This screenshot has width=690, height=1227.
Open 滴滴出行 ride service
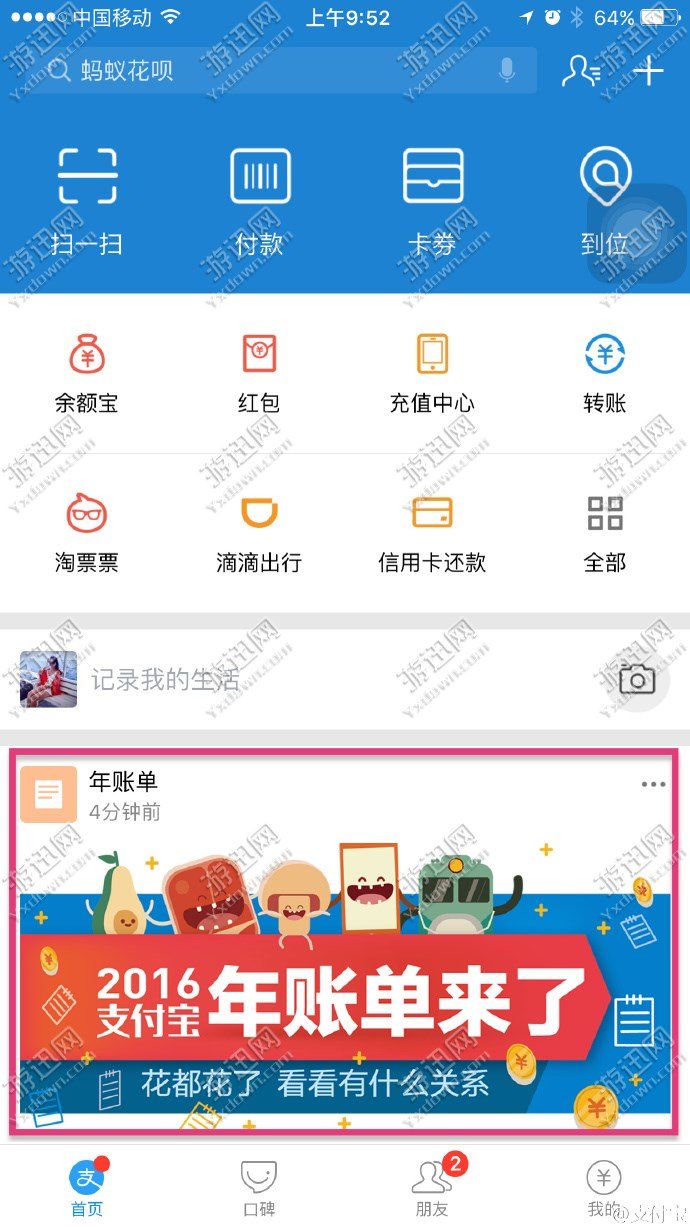[259, 534]
